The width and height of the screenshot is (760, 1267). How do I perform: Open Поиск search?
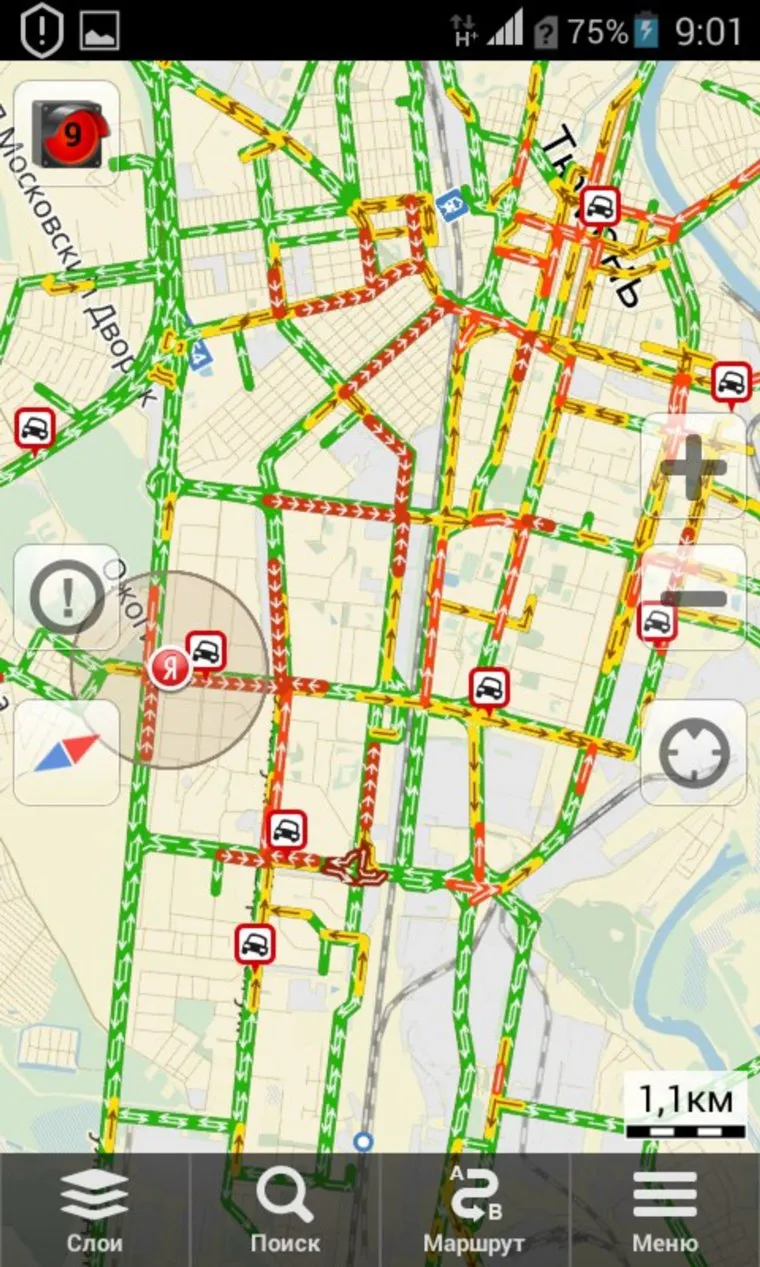click(x=285, y=1210)
